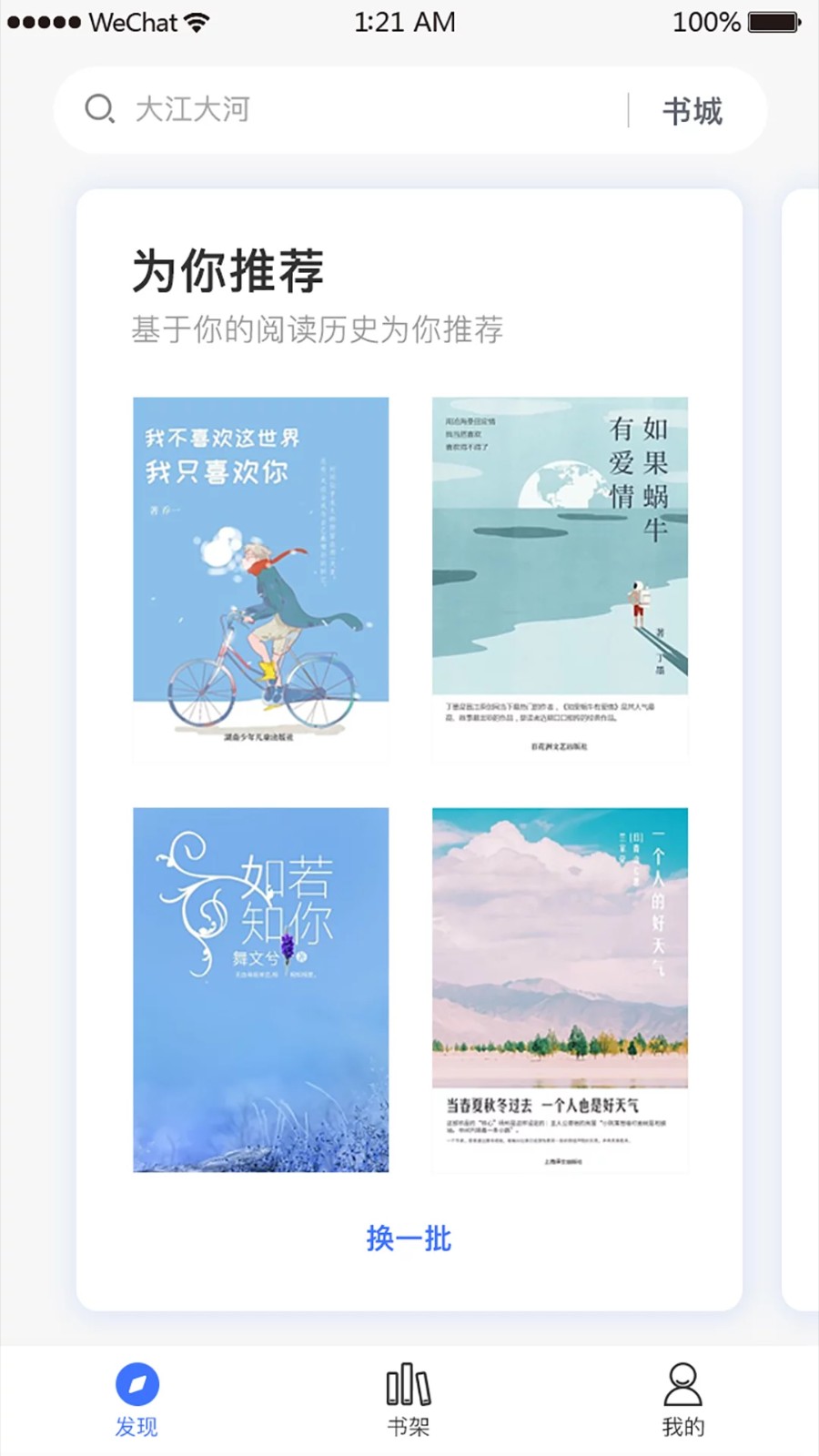Image resolution: width=819 pixels, height=1456 pixels.
Task: Open the book 如果蜗牛有爱情
Action: pos(560,579)
